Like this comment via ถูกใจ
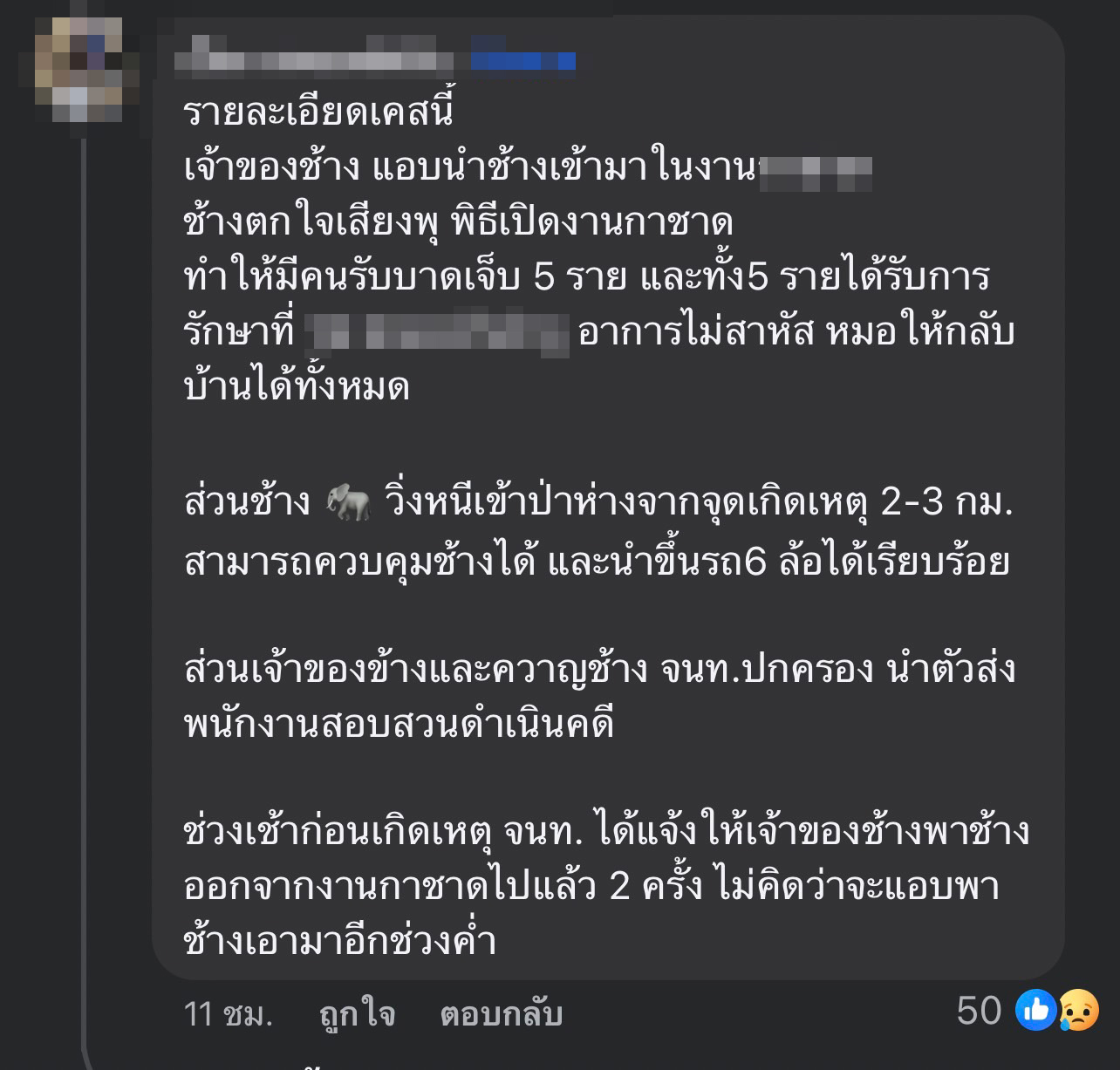This screenshot has height=1070, width=1120. [357, 1014]
